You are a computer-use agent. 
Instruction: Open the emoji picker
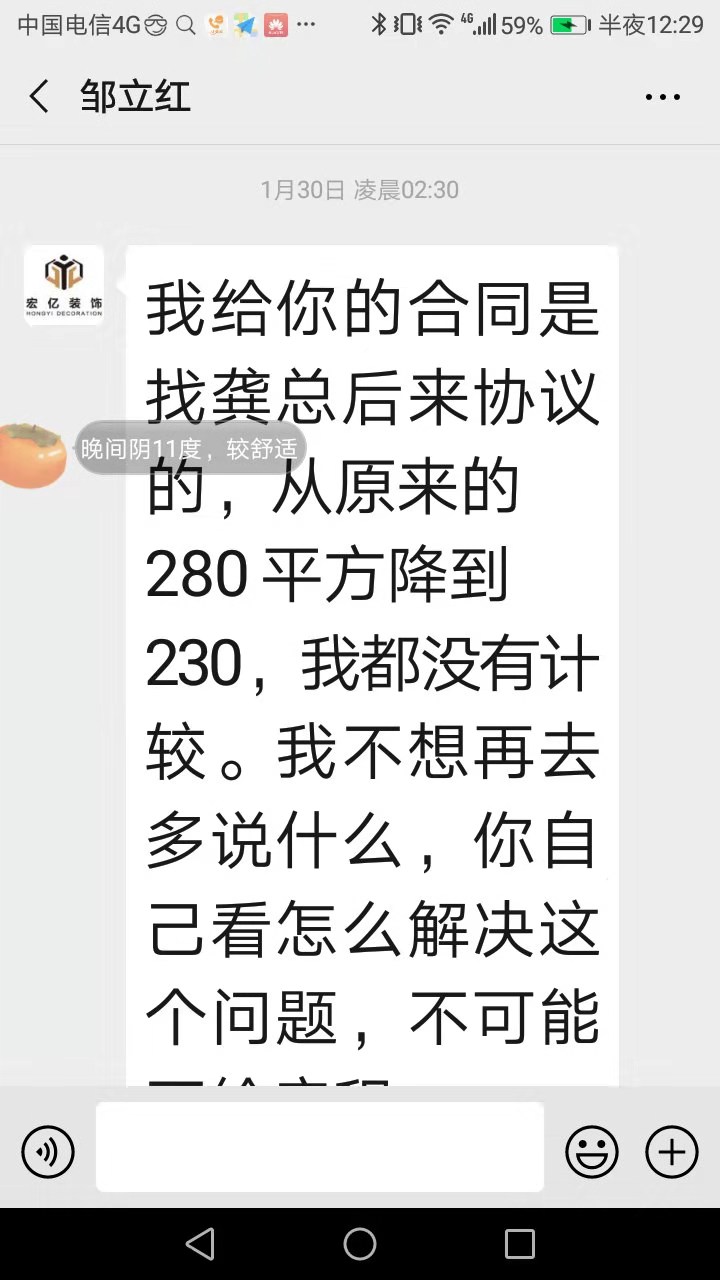(x=592, y=1152)
